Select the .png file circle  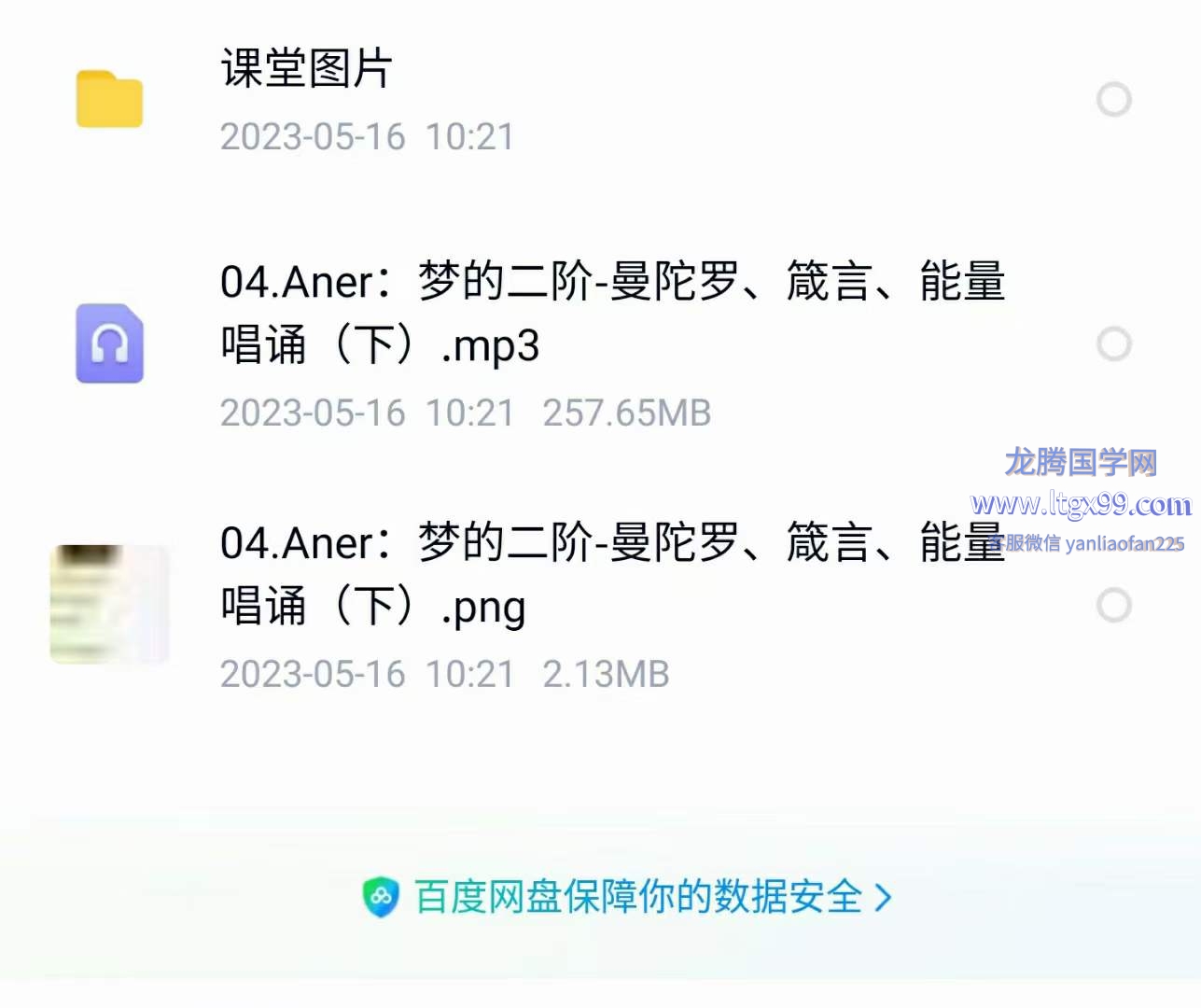coord(1113,606)
